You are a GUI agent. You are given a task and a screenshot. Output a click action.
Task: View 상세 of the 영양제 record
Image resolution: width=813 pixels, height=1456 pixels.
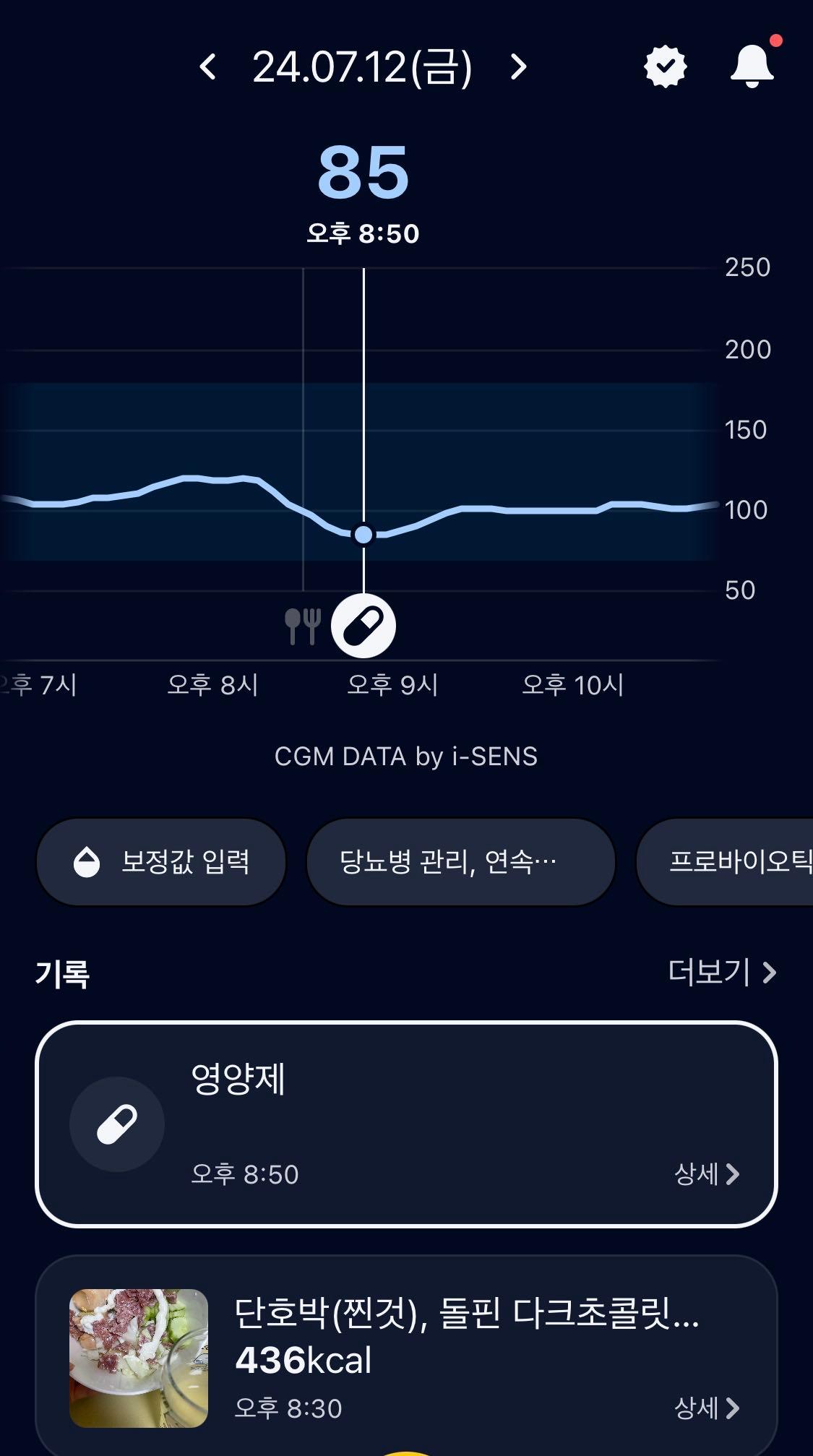coord(706,1174)
